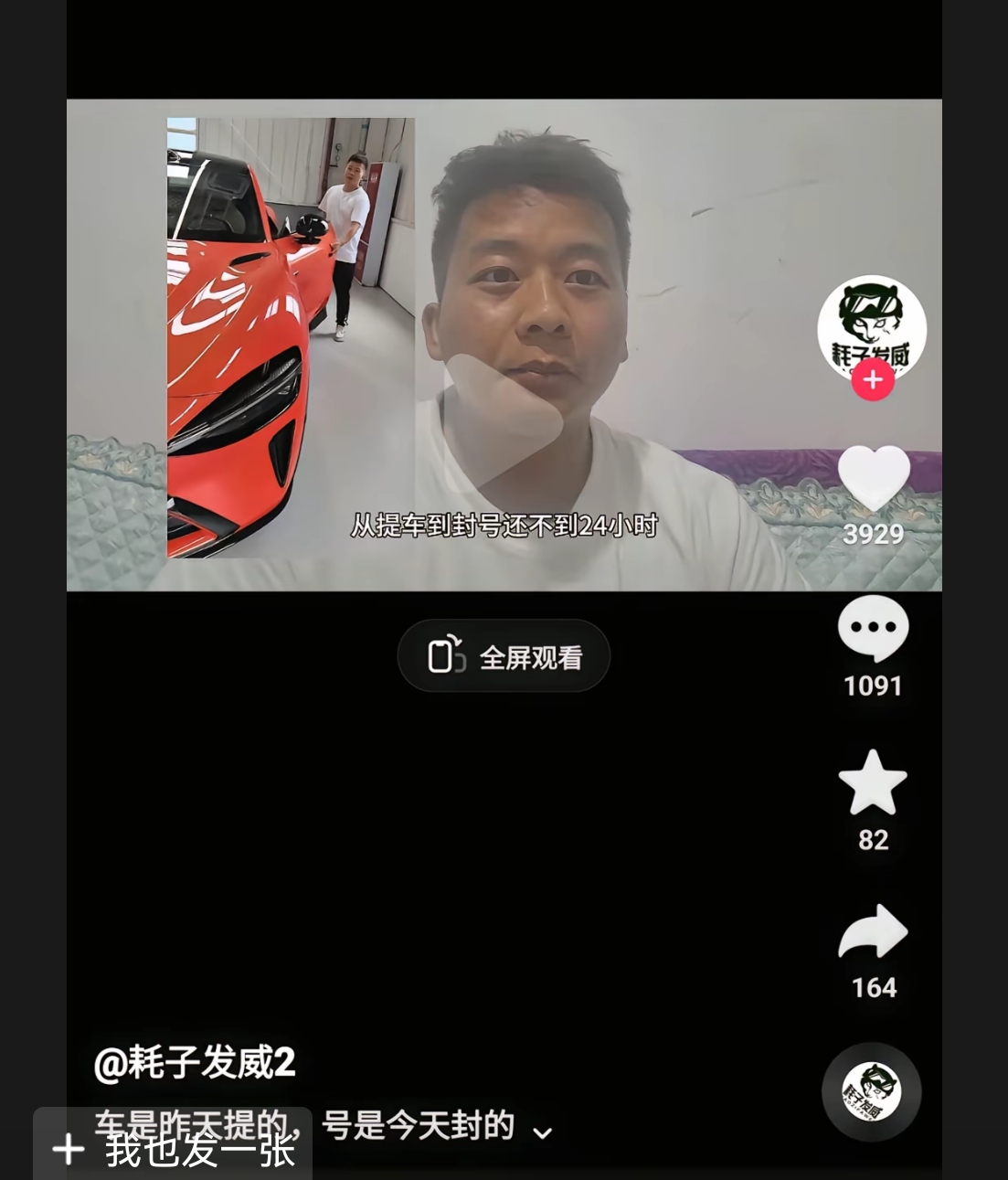Tap 全屏观看 to watch fullscreen

(504, 656)
